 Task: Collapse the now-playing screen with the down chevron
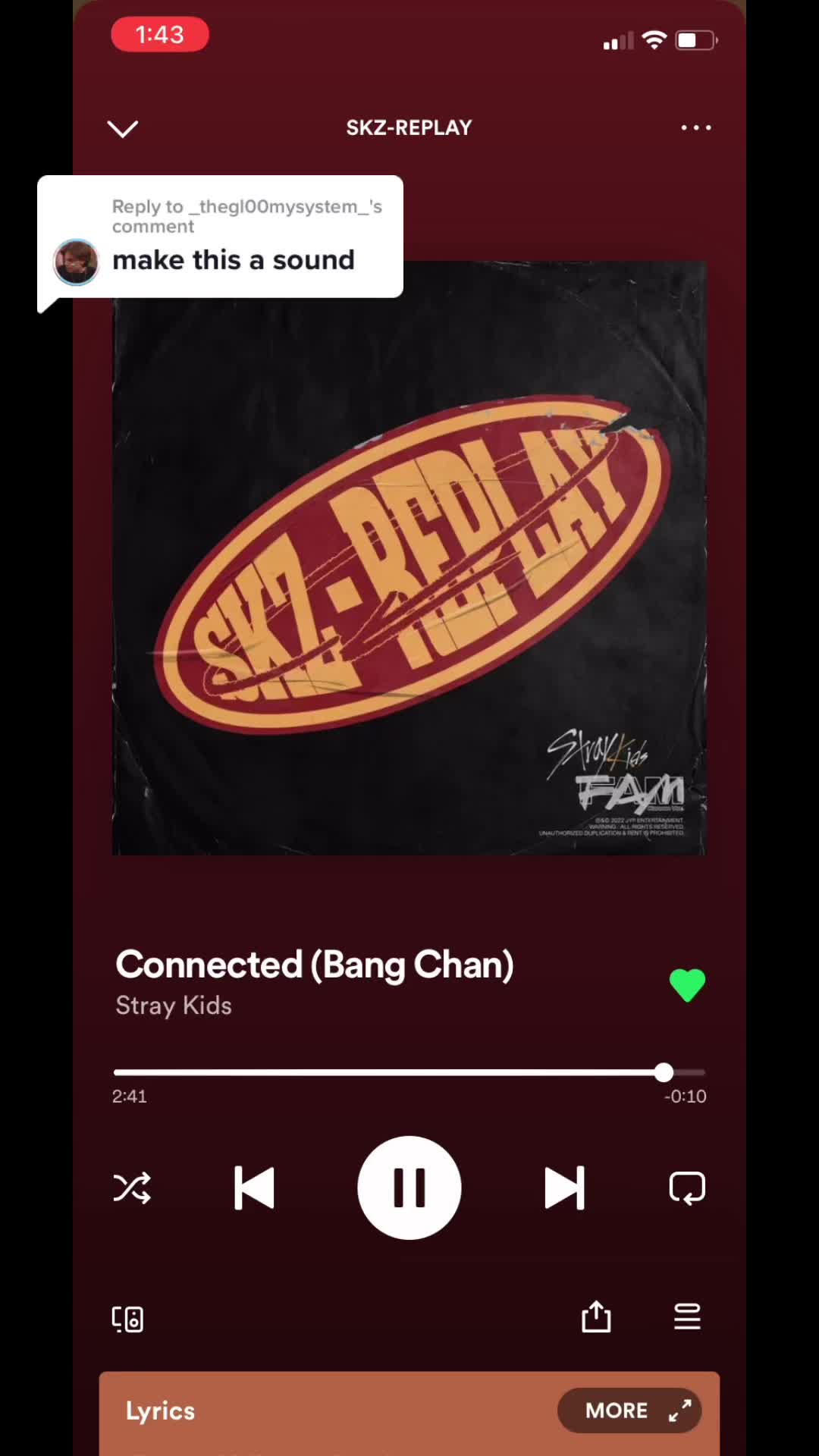[x=123, y=129]
